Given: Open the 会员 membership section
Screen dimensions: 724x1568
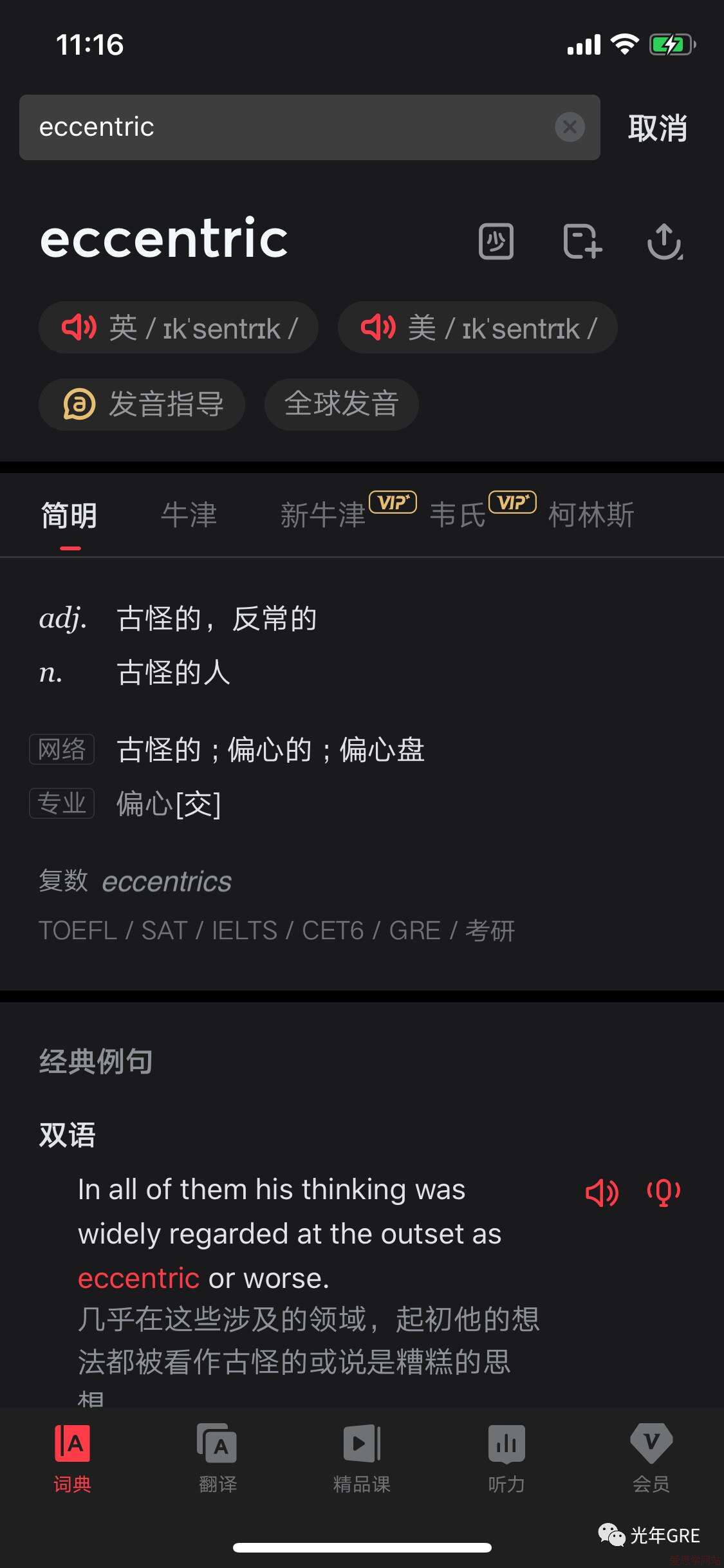Looking at the screenshot, I should click(651, 1462).
